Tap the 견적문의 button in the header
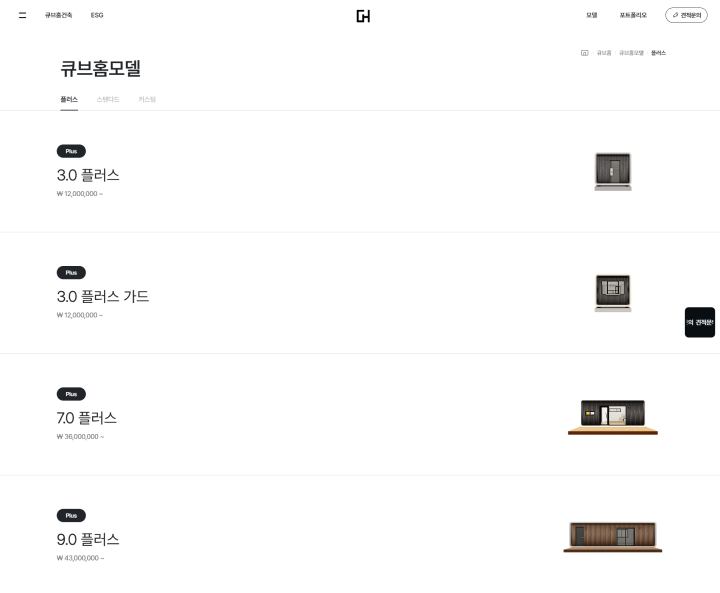Screen dimensions: 720x593 pyautogui.click(x=686, y=16)
